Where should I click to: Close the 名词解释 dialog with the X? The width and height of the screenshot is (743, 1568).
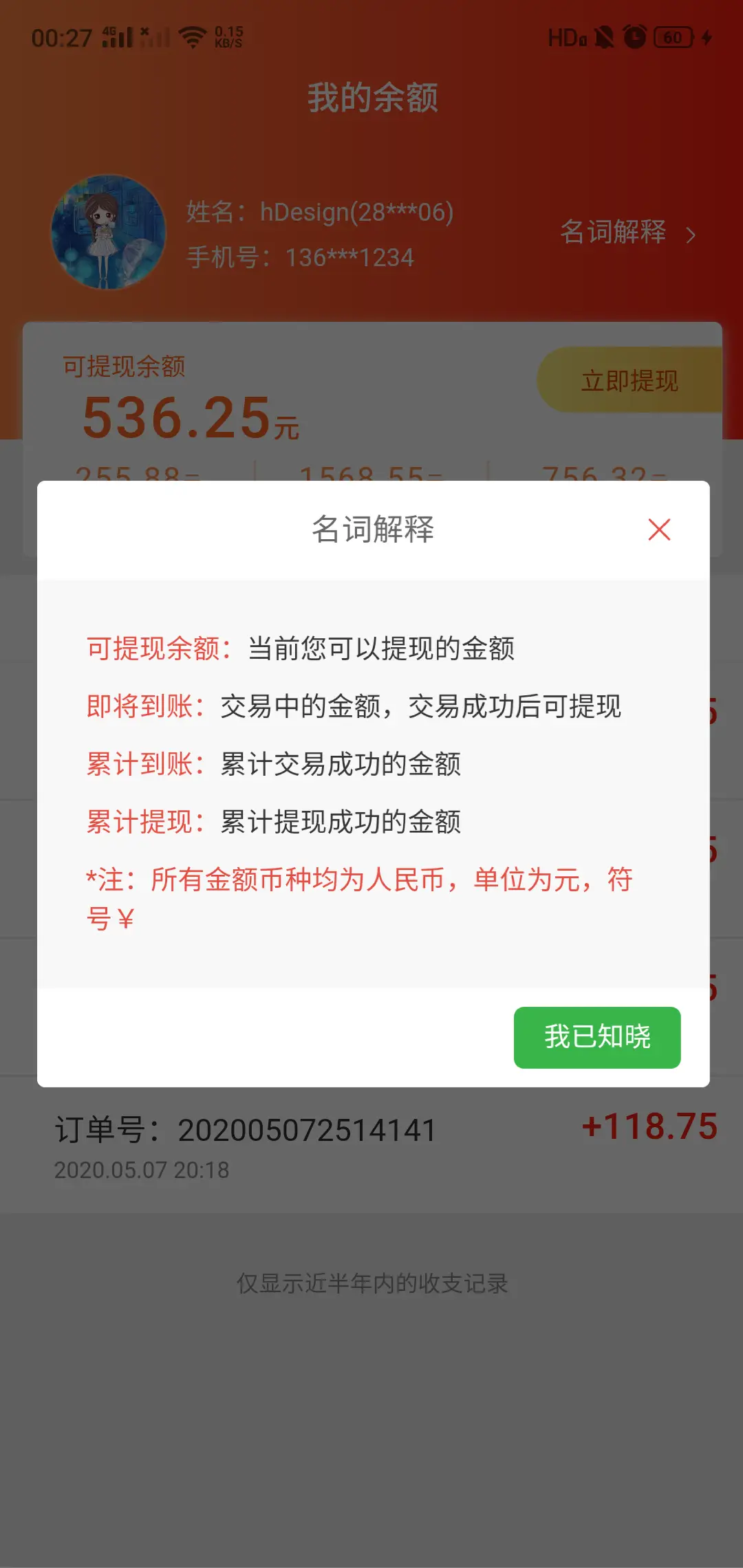(x=659, y=530)
